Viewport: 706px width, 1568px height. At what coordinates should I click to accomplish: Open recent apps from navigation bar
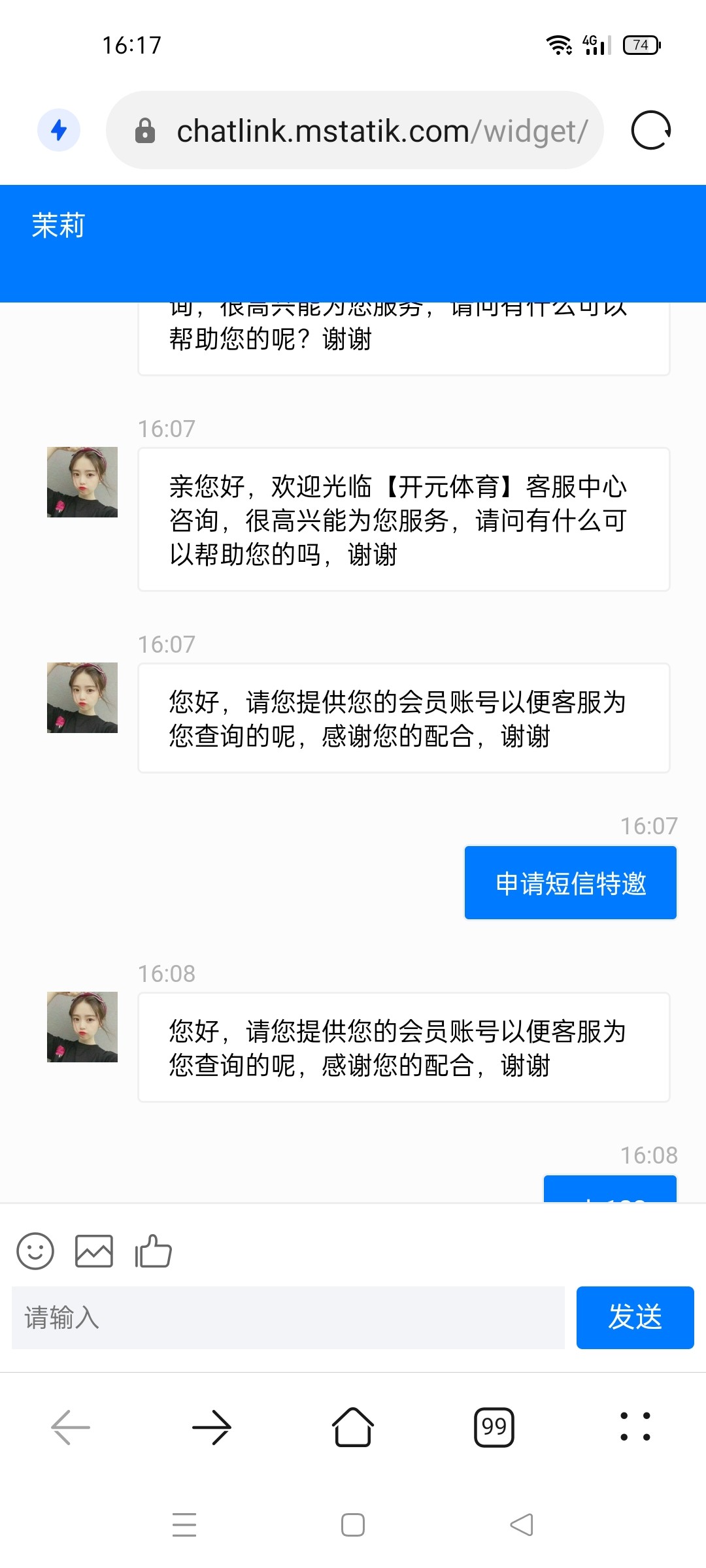tap(184, 1525)
